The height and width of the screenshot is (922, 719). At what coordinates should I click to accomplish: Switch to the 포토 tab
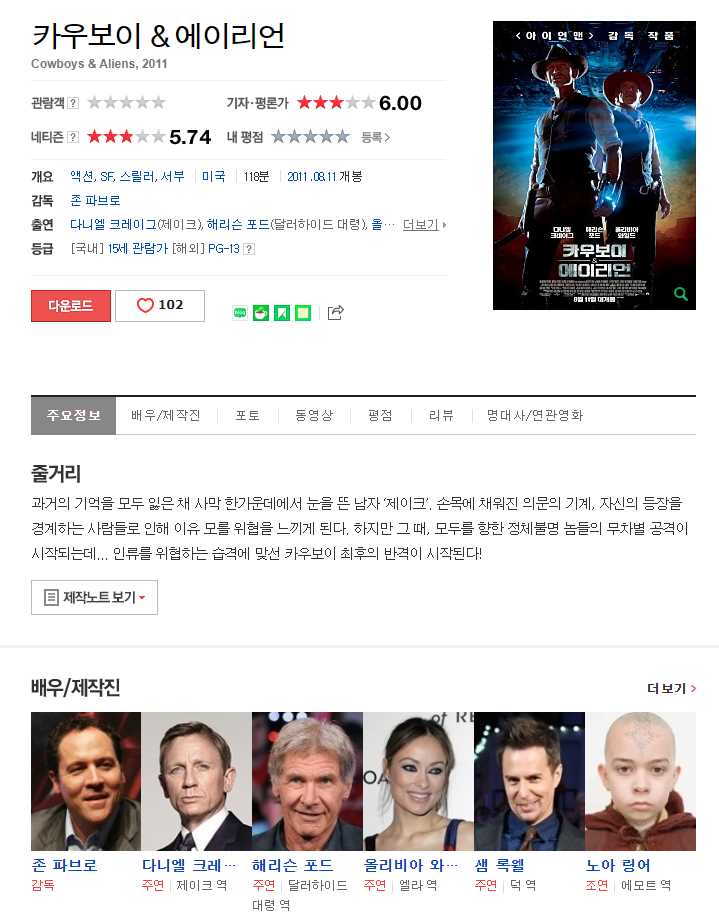tap(248, 415)
